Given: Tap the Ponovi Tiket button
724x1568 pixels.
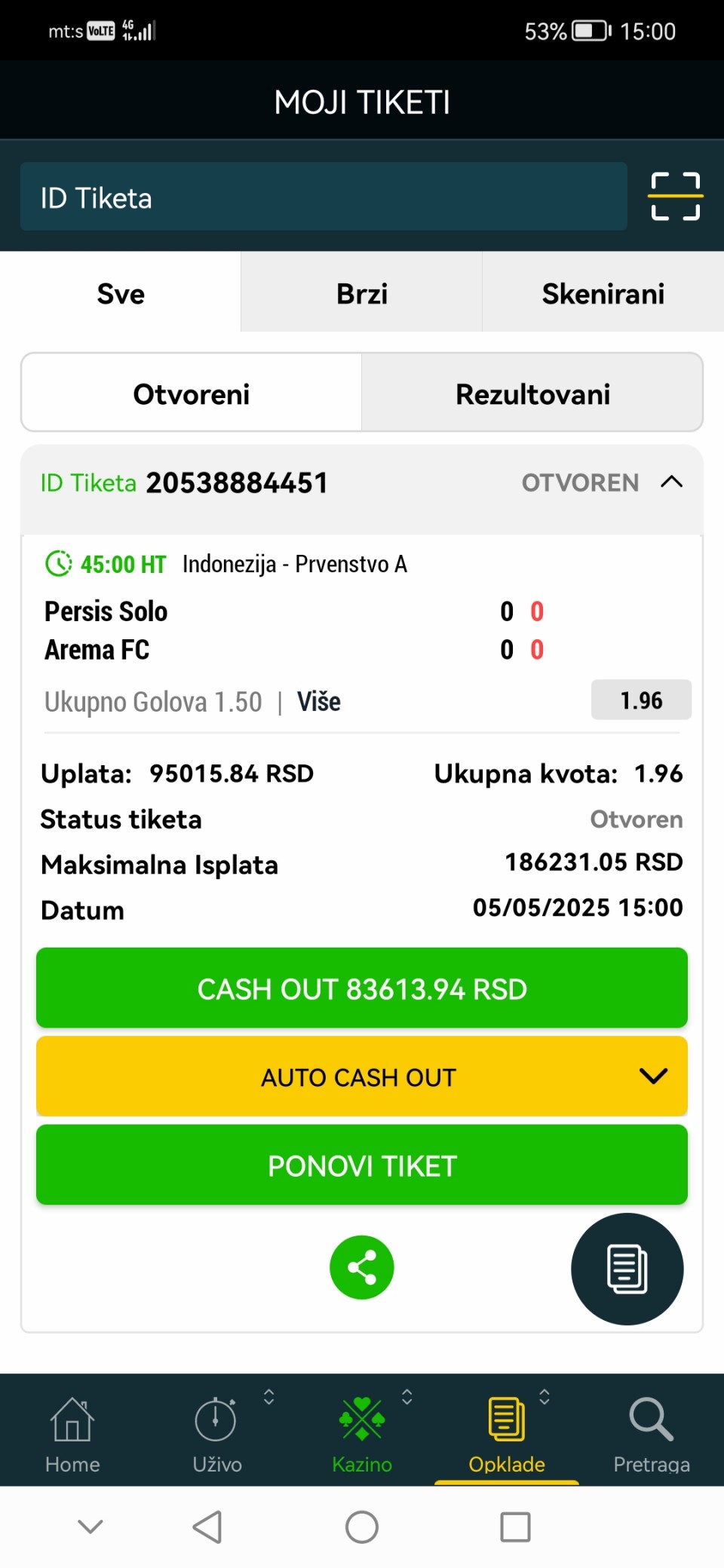Looking at the screenshot, I should click(x=362, y=1165).
